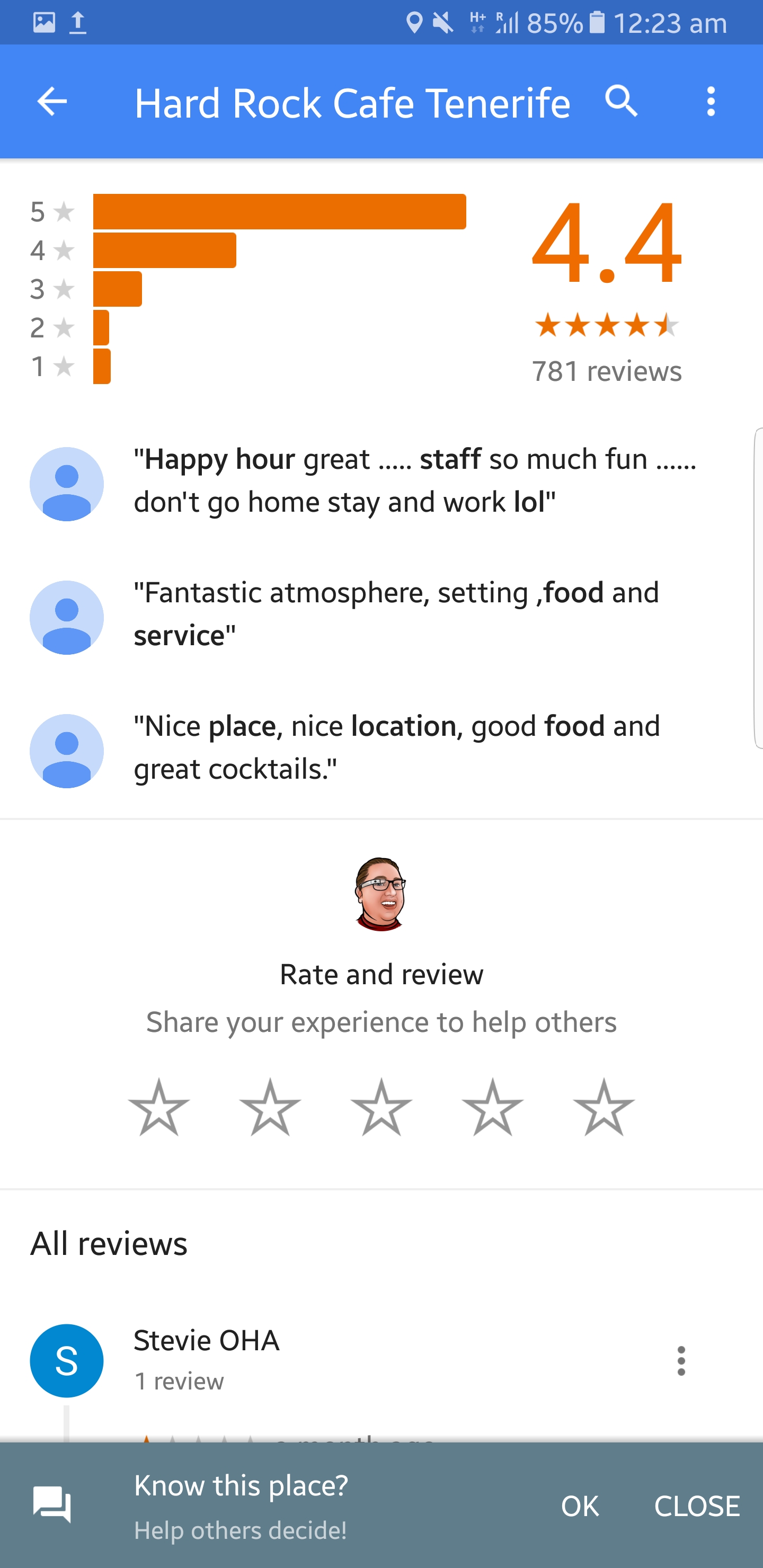Go back using the arrow icon
The width and height of the screenshot is (763, 1568).
[52, 101]
